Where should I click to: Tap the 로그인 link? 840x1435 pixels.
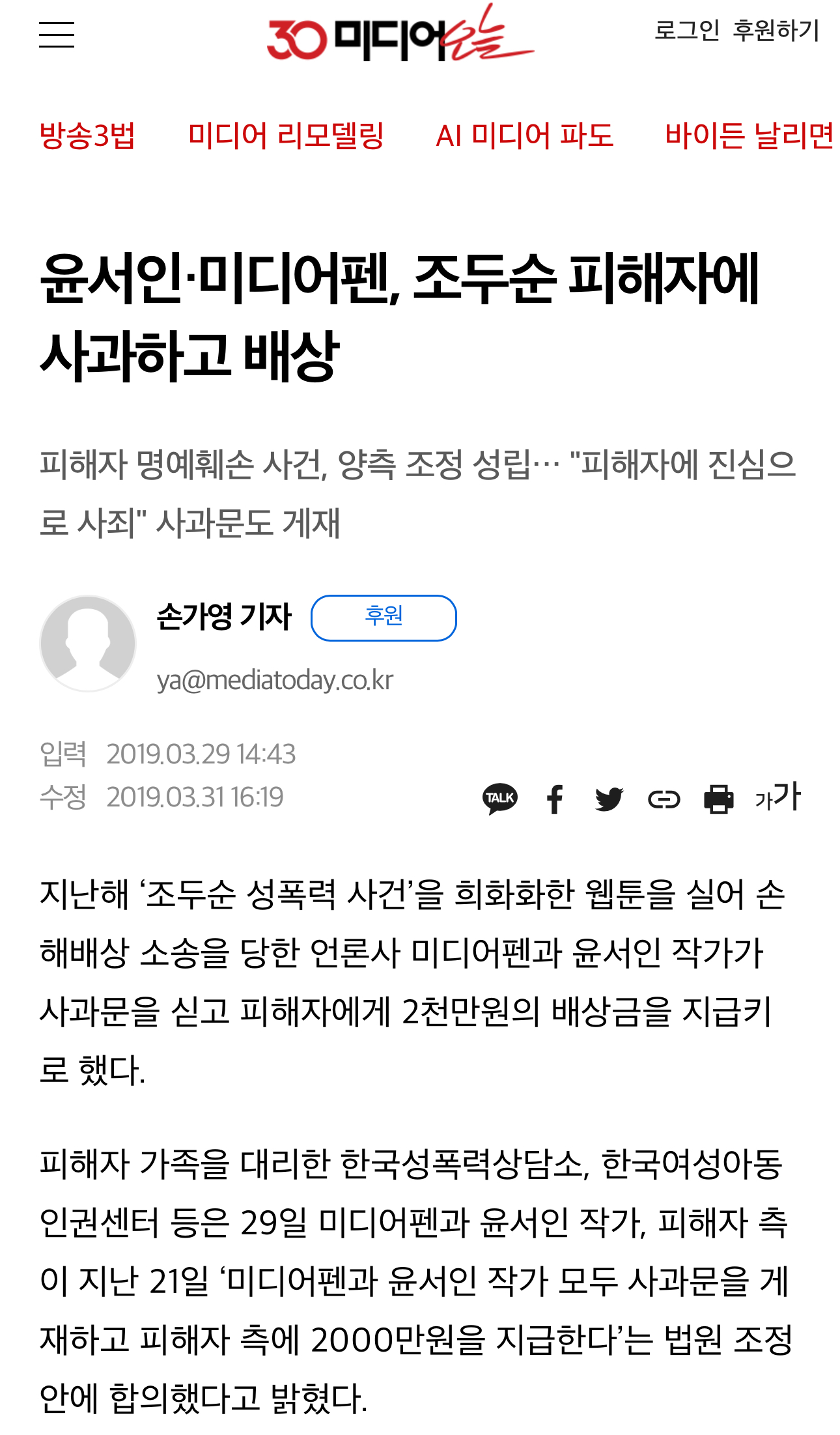(x=686, y=30)
